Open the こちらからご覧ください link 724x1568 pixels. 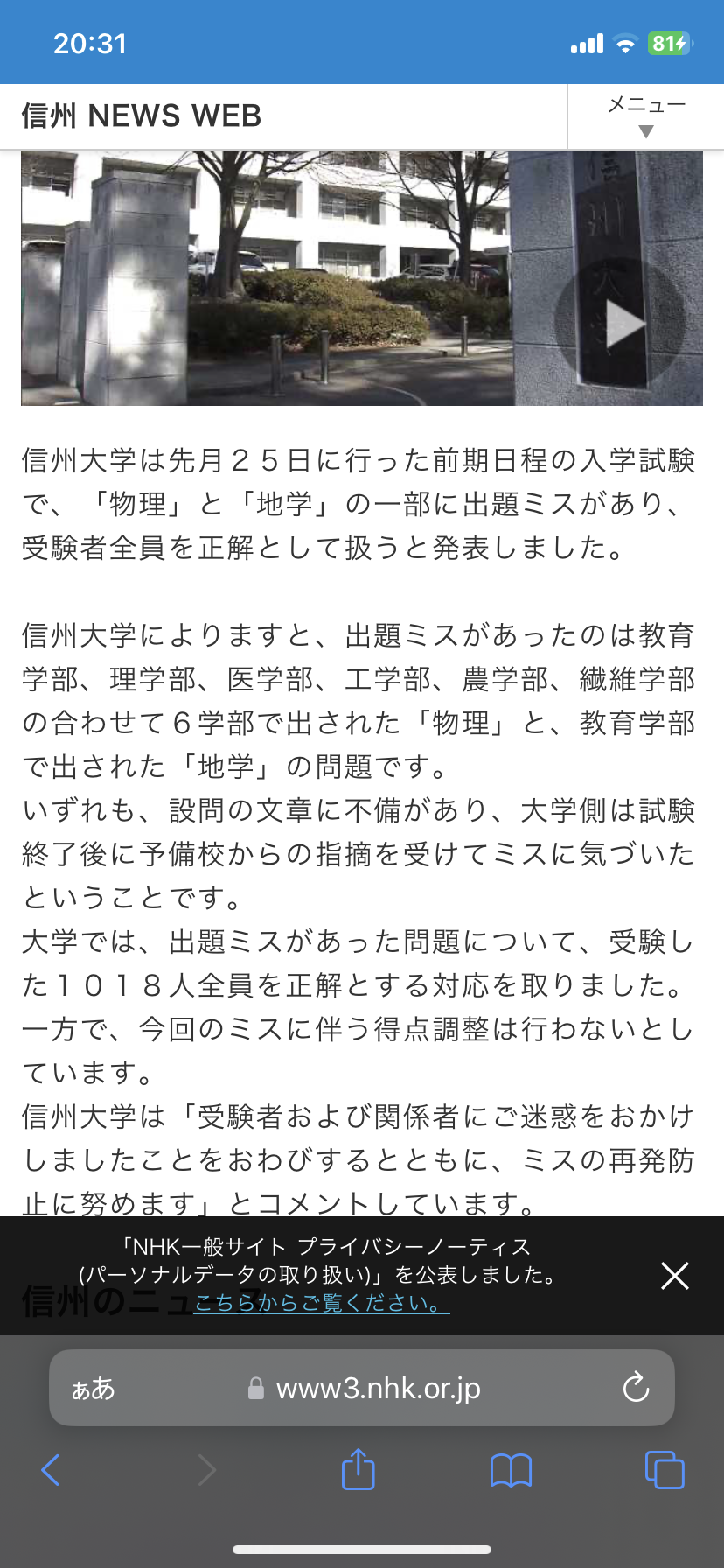321,1303
